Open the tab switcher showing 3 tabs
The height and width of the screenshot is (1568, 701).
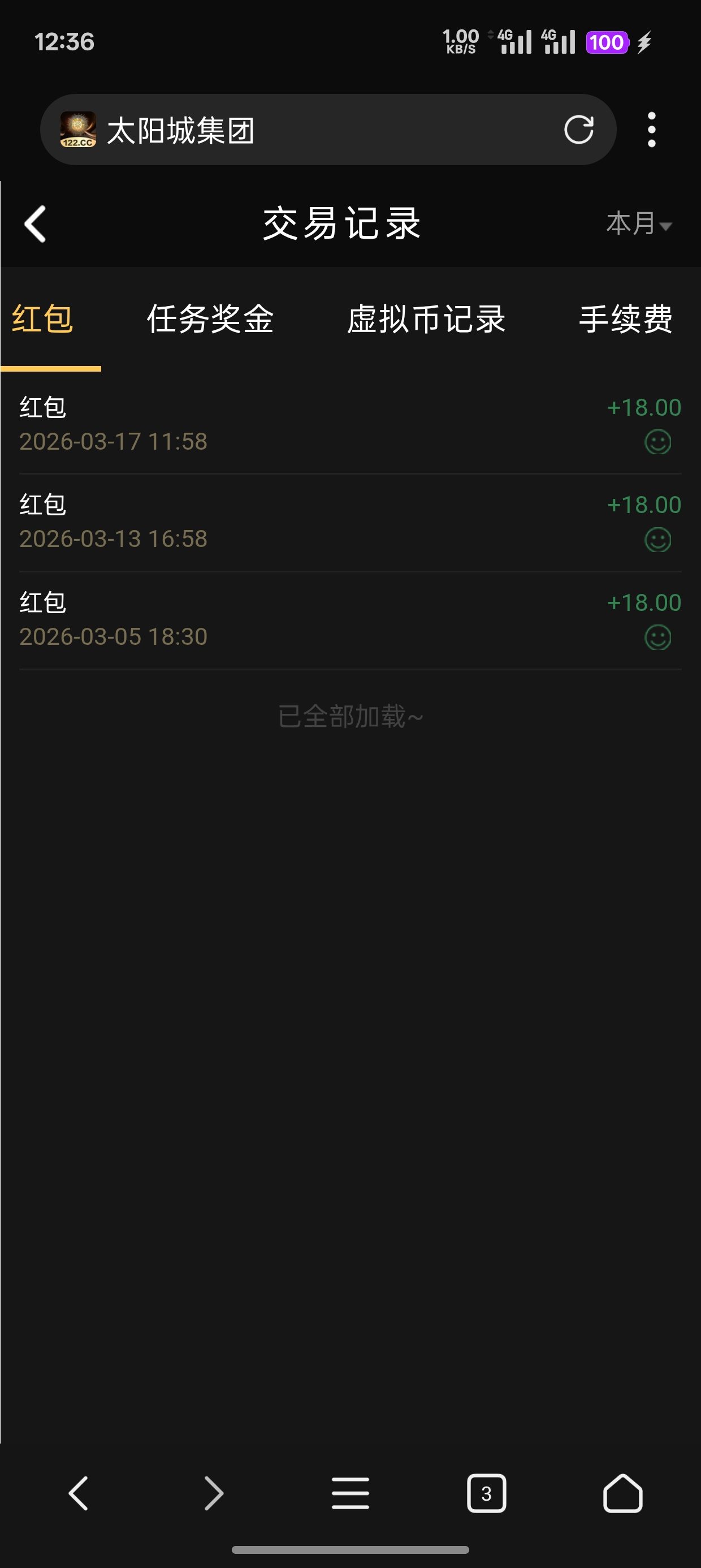(x=485, y=1493)
